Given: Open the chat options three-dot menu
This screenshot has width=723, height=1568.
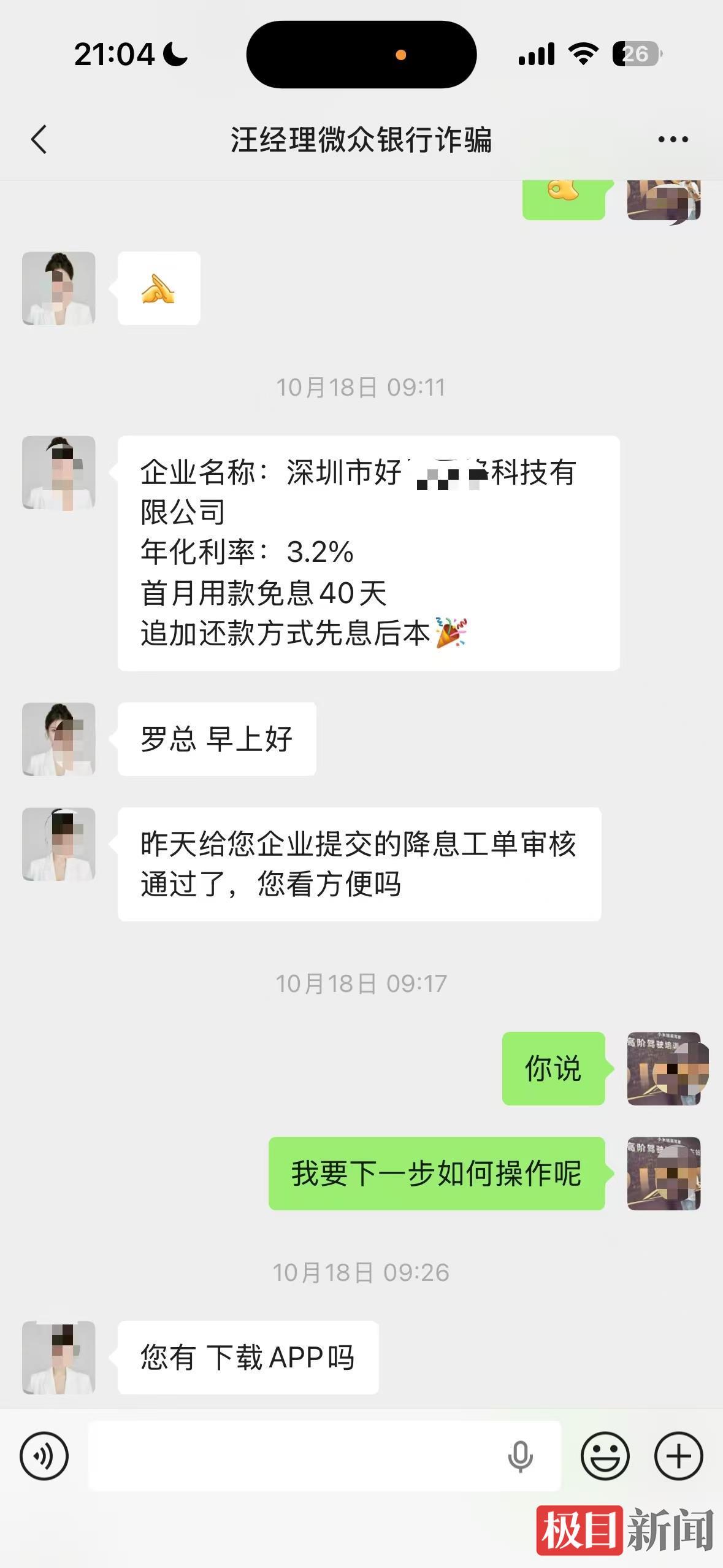Looking at the screenshot, I should coord(673,140).
